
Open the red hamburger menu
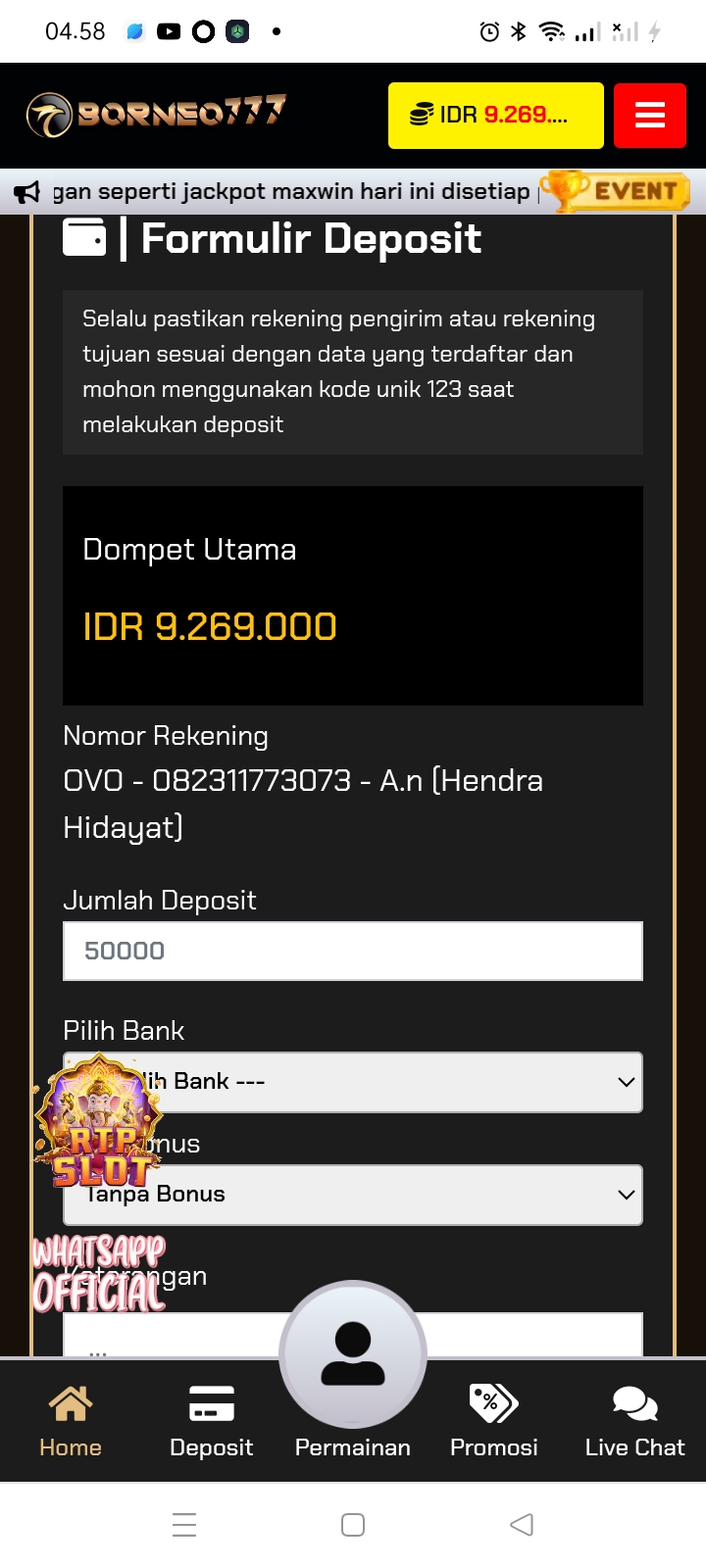[x=649, y=116]
